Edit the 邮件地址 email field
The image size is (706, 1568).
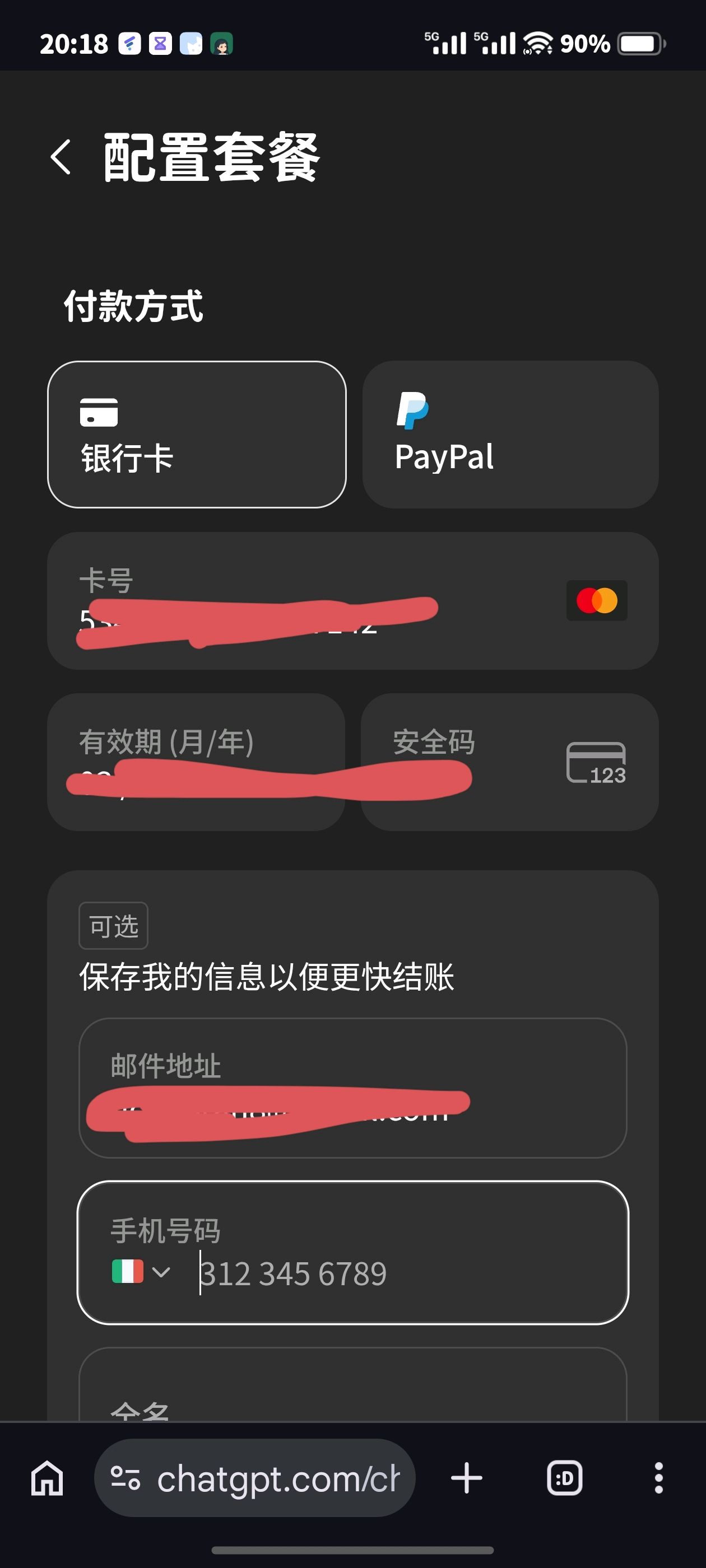[x=352, y=1088]
